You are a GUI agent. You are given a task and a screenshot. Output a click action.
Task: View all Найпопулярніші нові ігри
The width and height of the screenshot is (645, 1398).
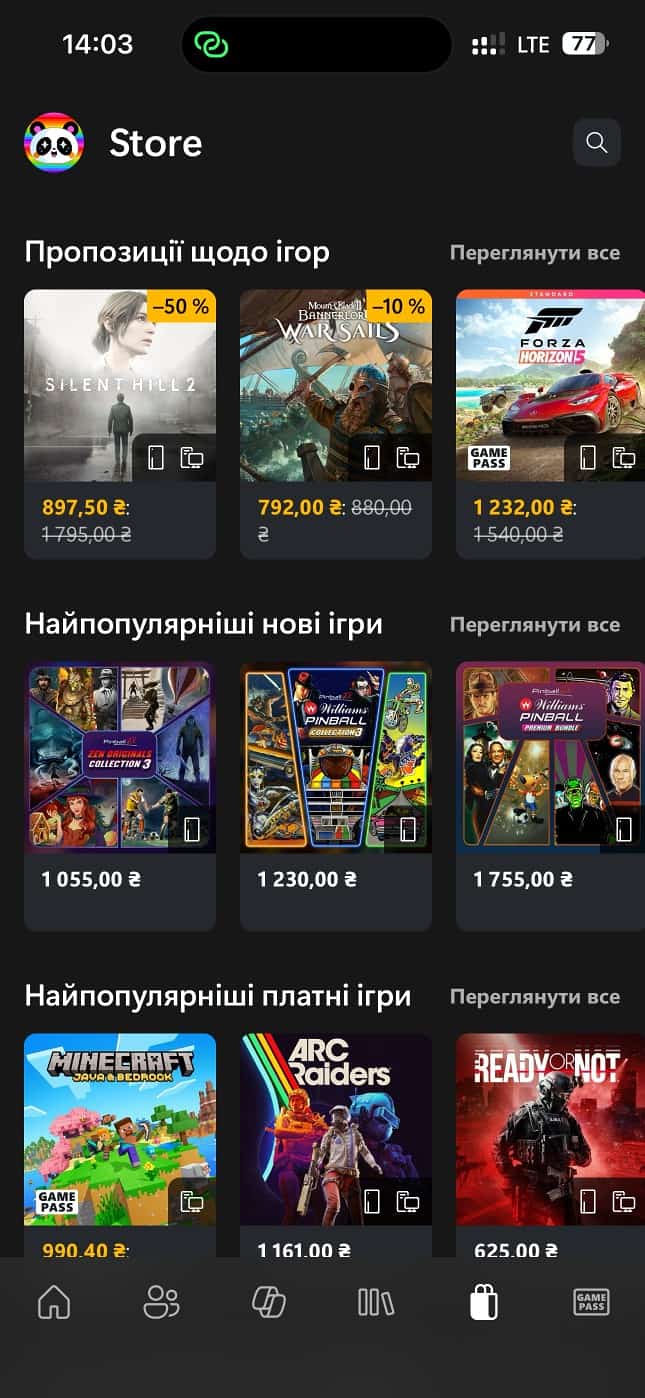click(534, 625)
